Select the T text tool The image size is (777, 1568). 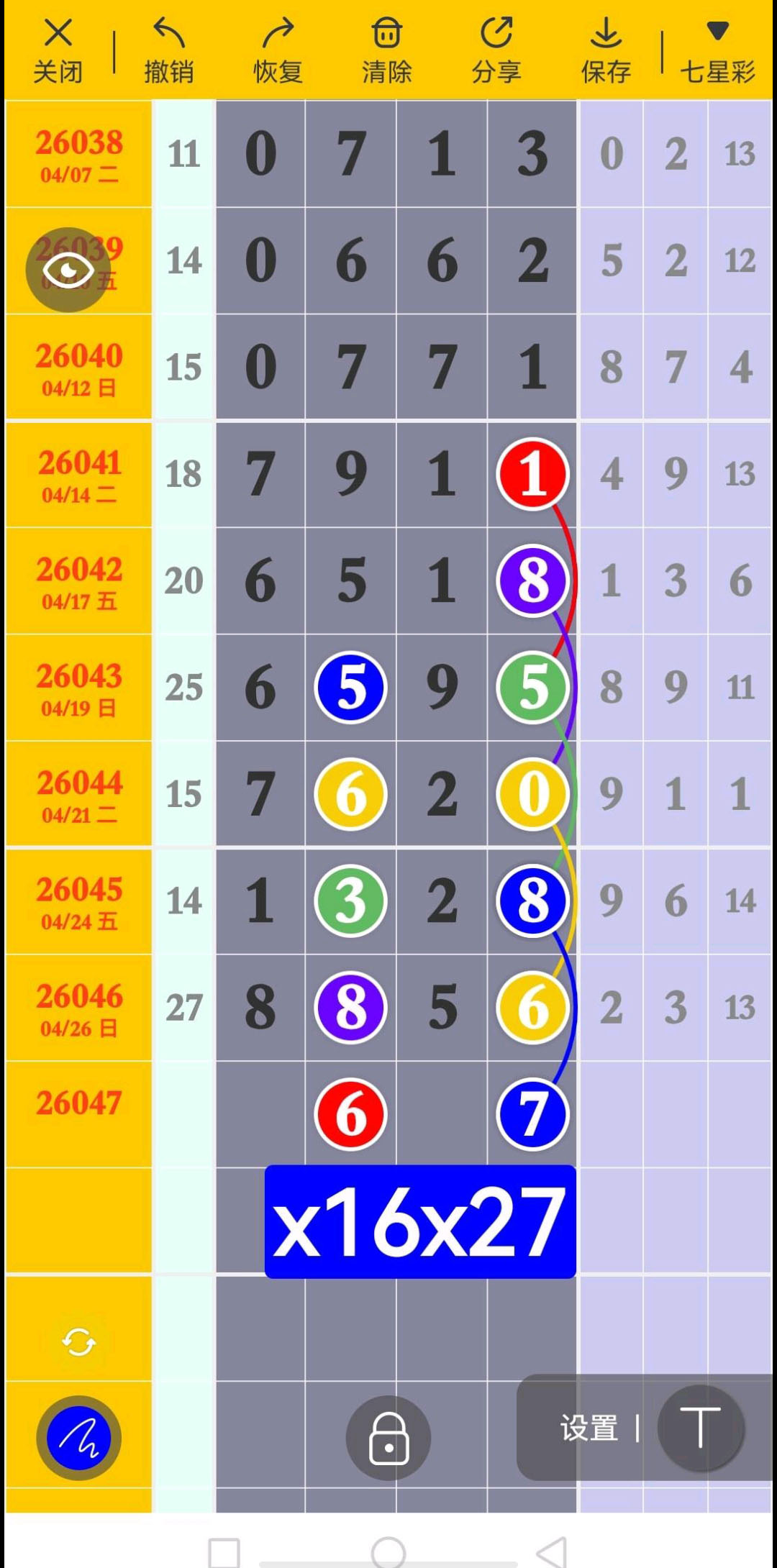[700, 1428]
